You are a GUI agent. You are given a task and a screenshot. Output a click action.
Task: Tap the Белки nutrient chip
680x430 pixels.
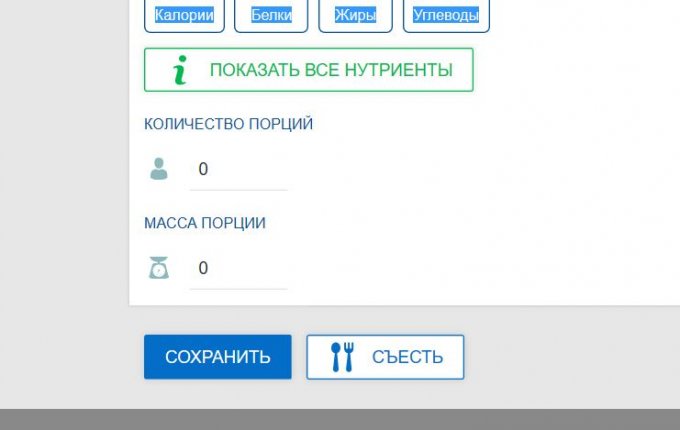[272, 16]
